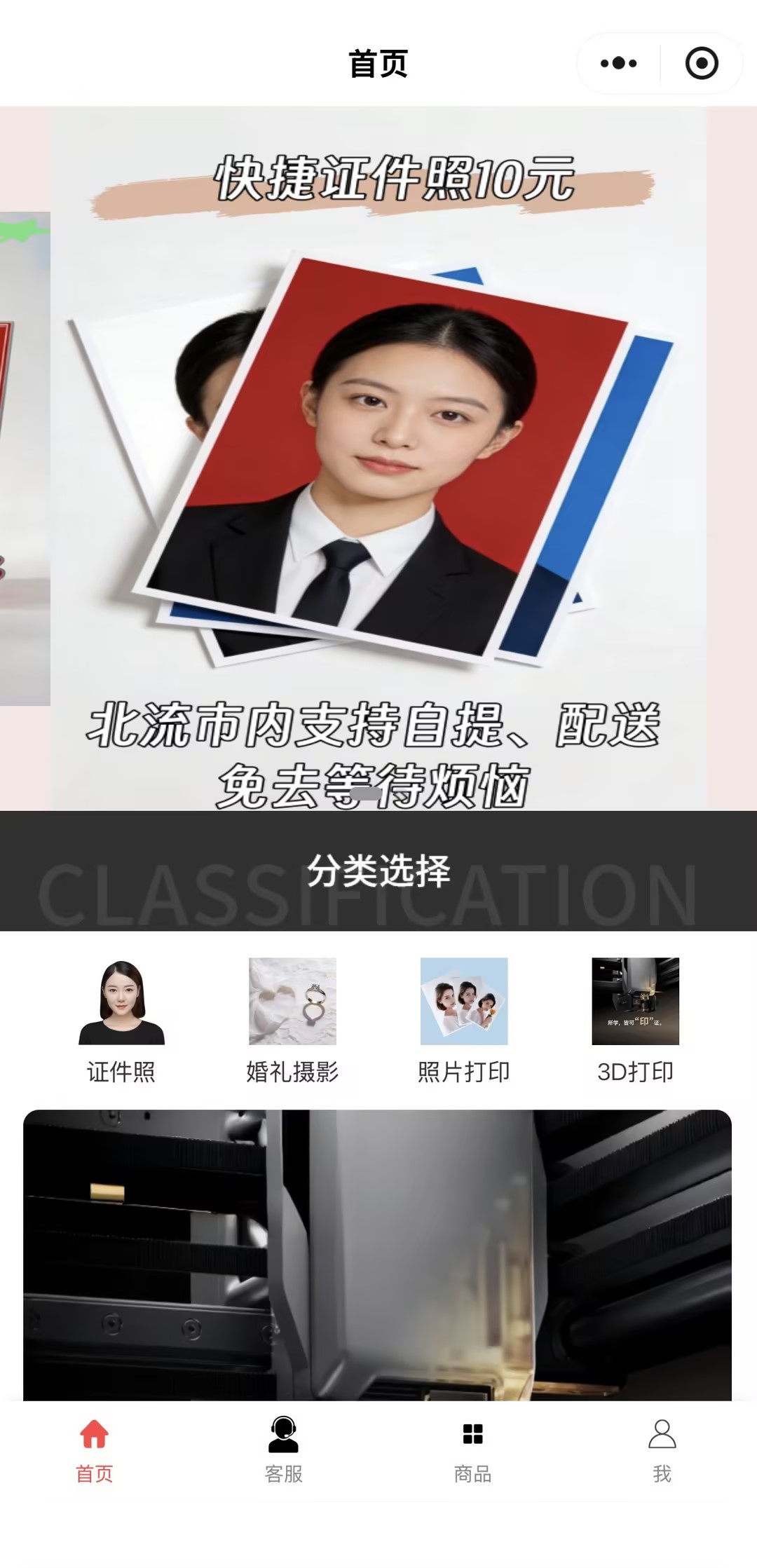Open the large 3D printer card
Viewport: 757px width, 1568px height.
pos(377,1255)
